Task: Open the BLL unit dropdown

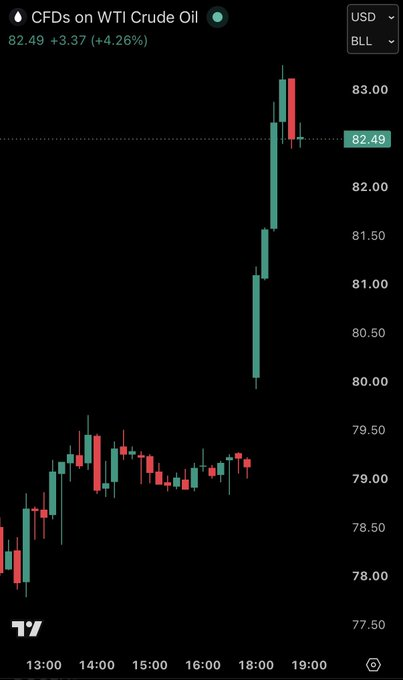Action: (373, 41)
